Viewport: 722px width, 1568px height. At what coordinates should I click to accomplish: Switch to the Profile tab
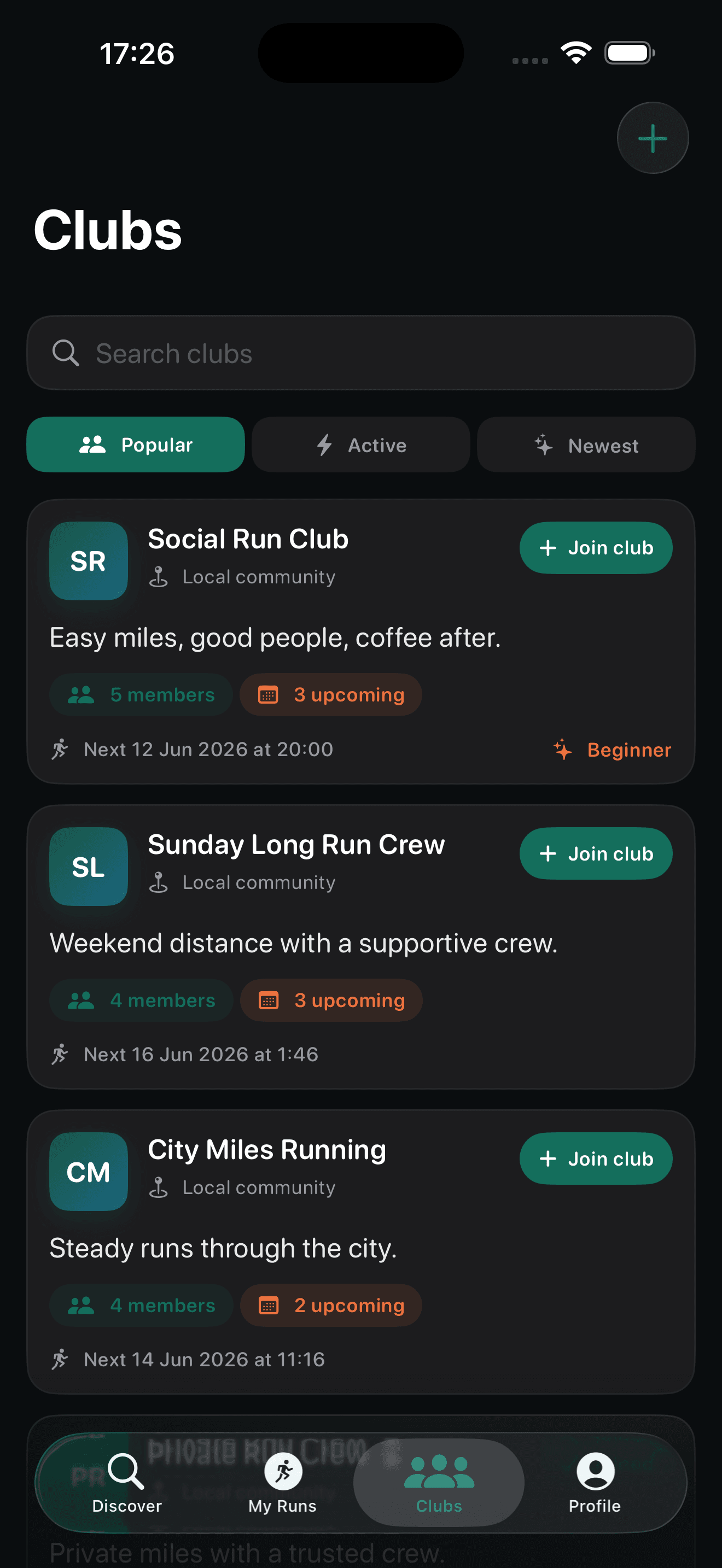pyautogui.click(x=595, y=1483)
